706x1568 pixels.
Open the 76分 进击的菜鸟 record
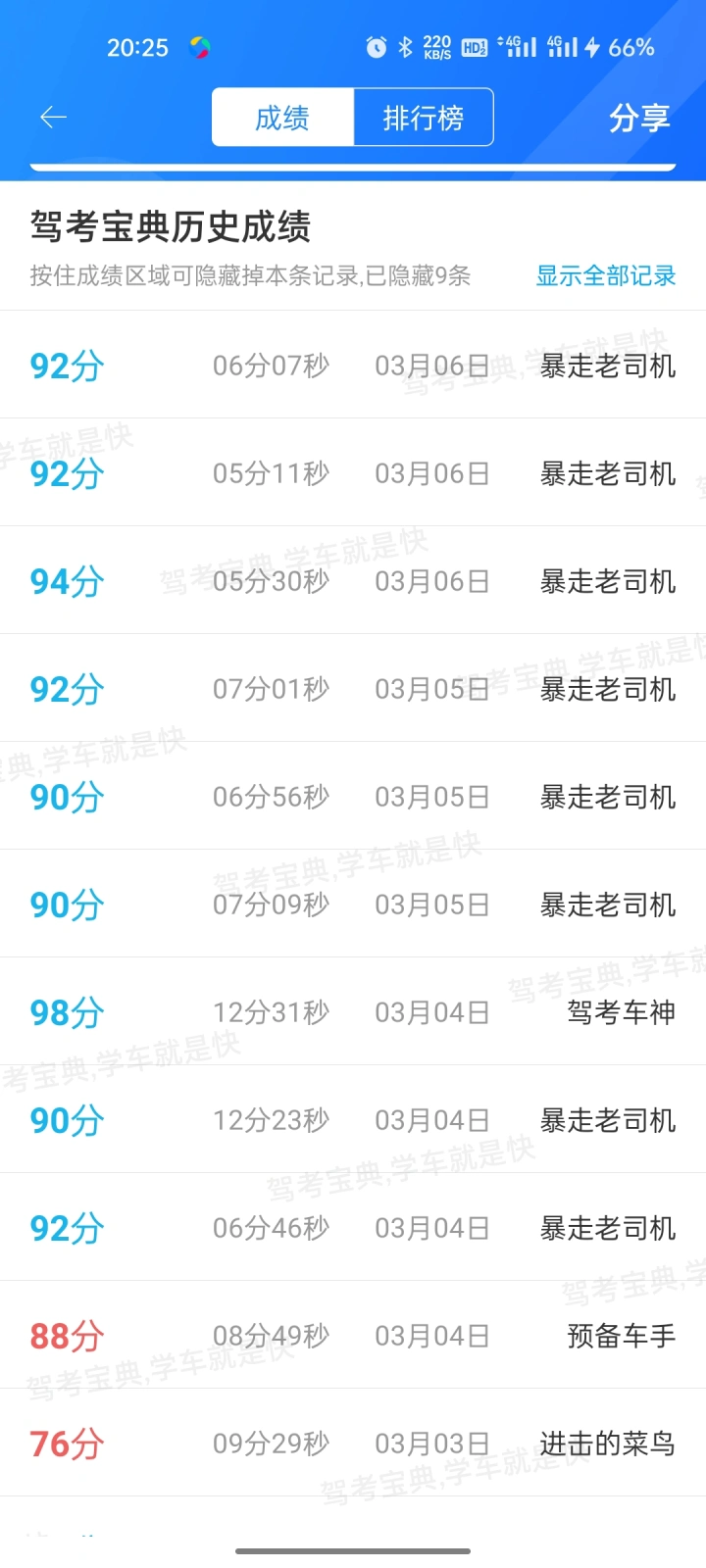coord(353,1443)
